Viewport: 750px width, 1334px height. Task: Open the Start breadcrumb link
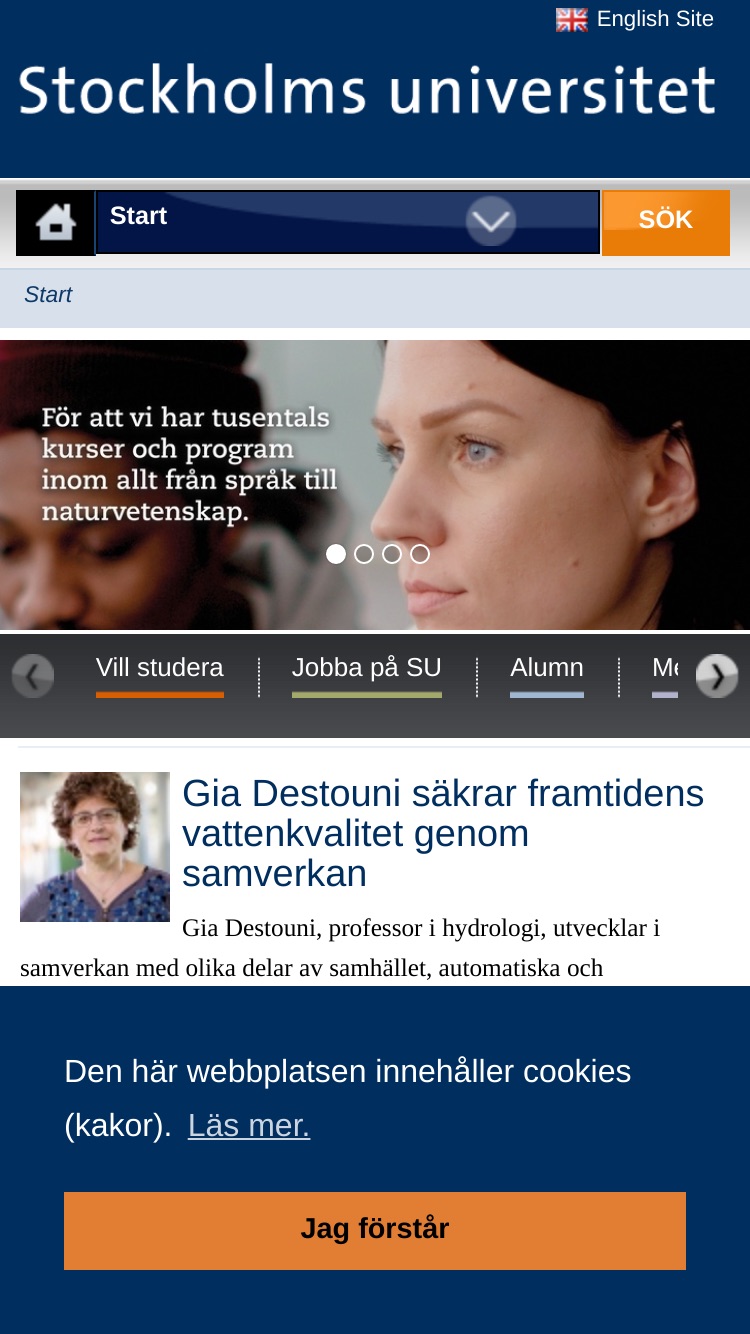[x=48, y=294]
